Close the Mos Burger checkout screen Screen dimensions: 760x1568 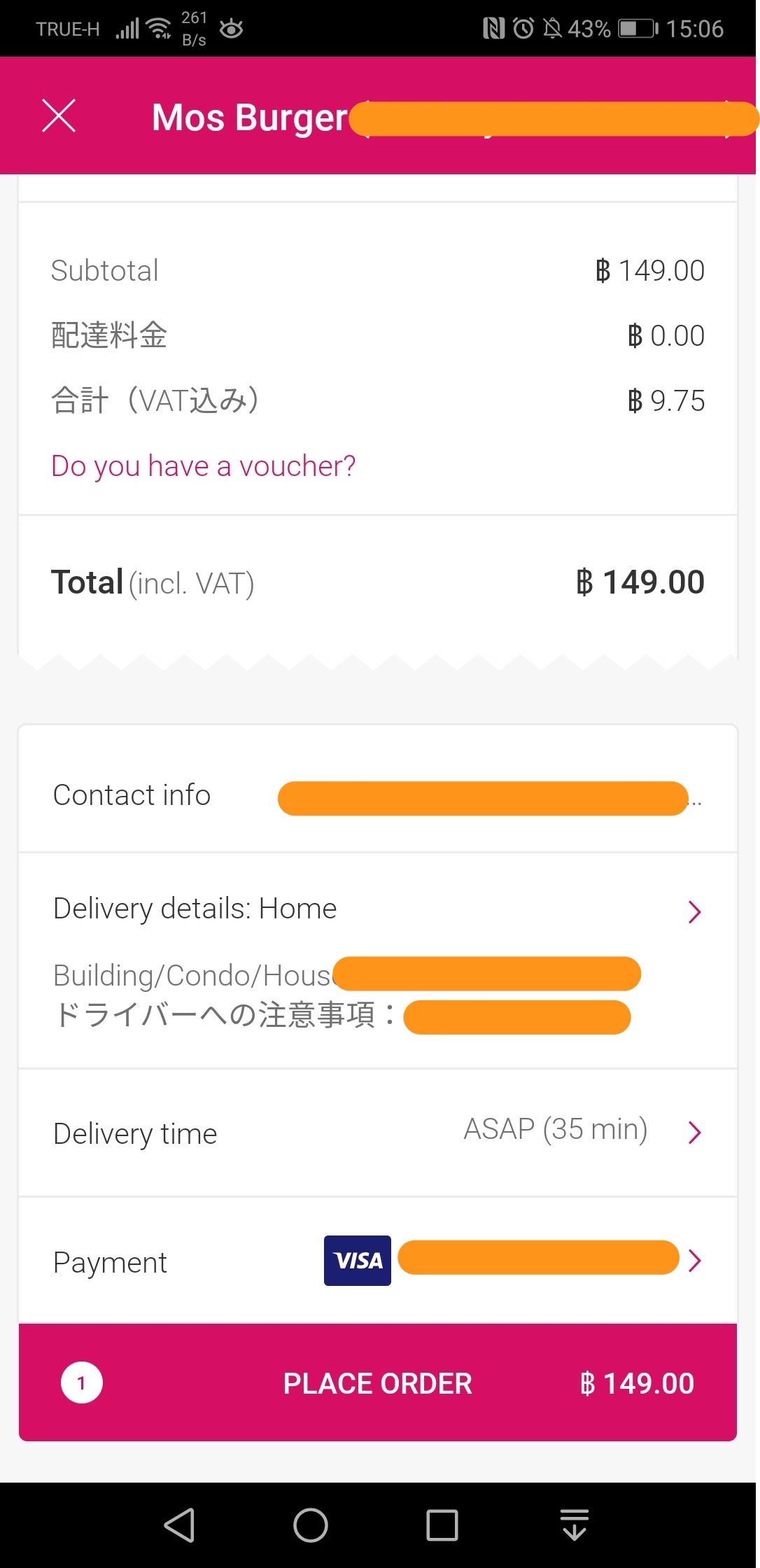click(59, 115)
